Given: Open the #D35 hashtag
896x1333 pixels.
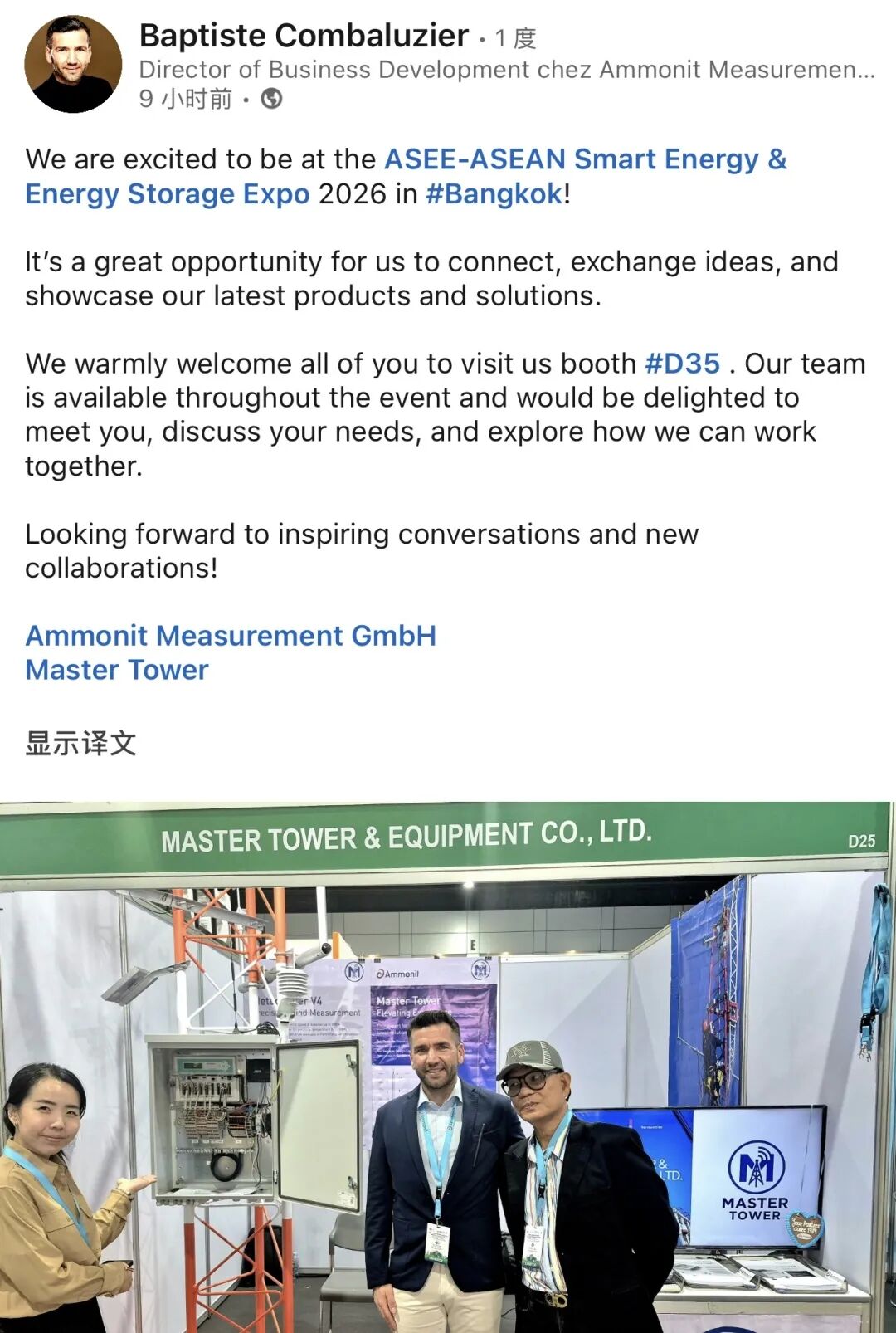Looking at the screenshot, I should click(x=682, y=364).
